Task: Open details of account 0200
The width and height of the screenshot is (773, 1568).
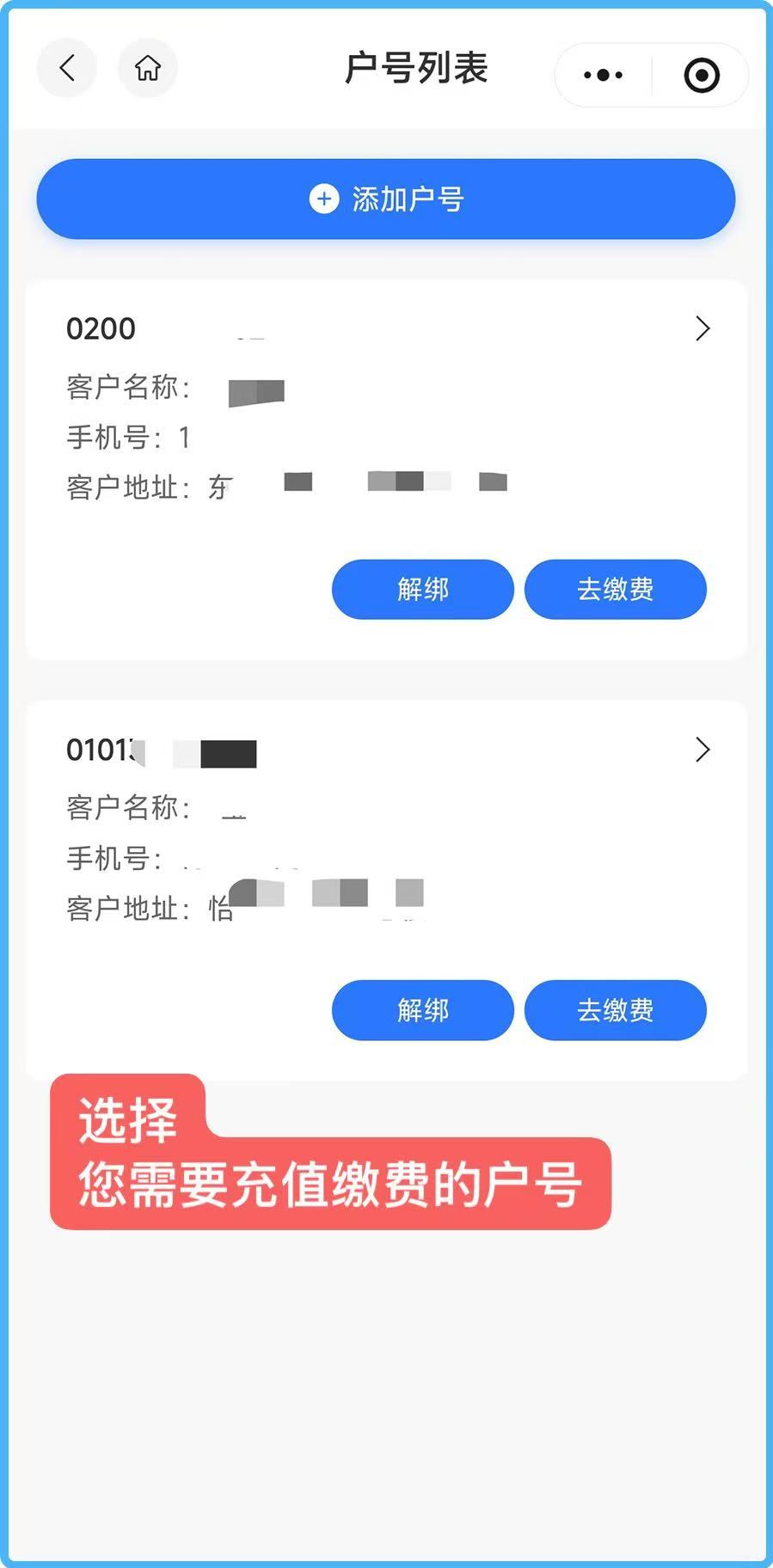Action: 702,328
